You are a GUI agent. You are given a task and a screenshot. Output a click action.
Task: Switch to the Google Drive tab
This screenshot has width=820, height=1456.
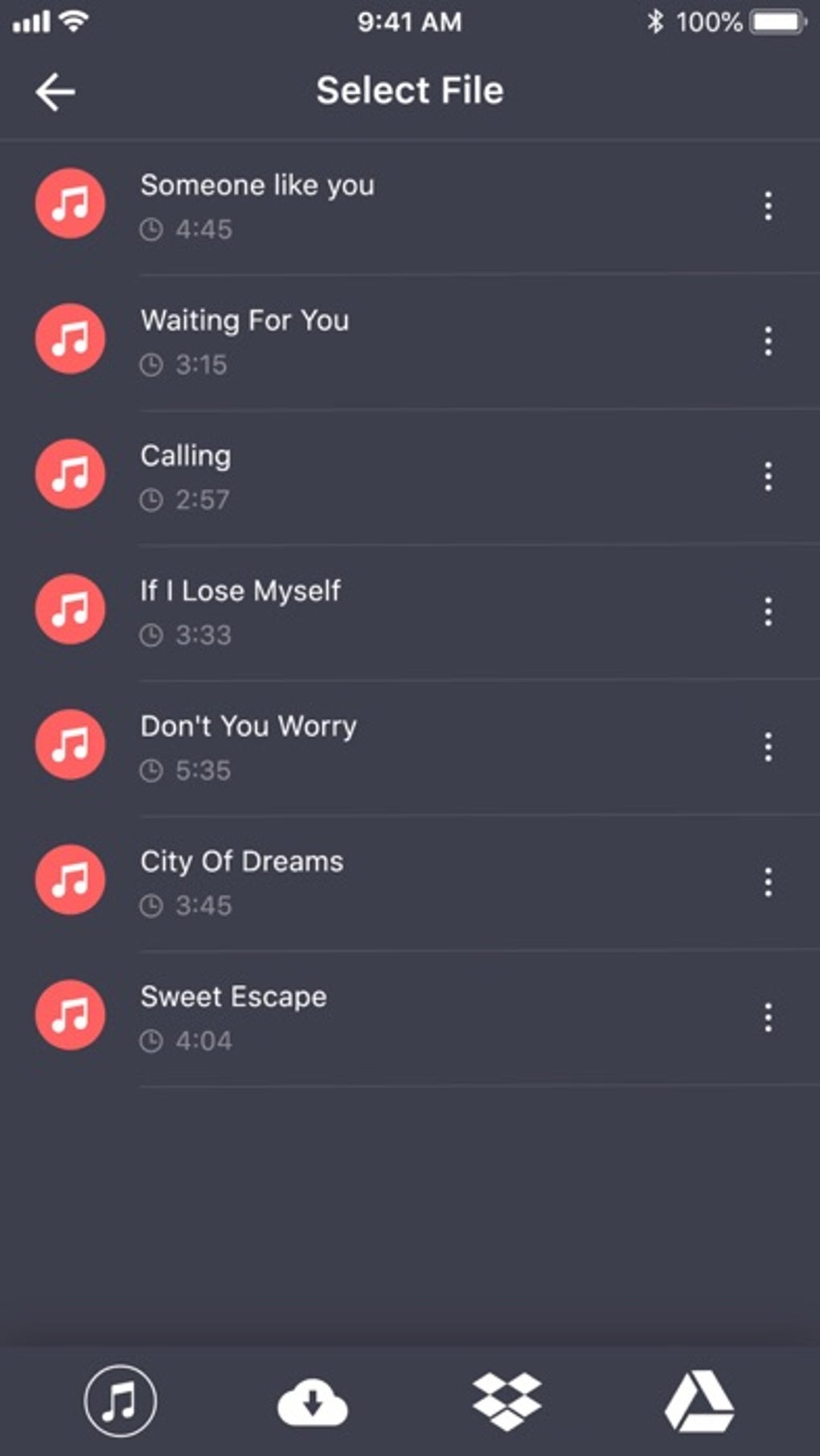pos(699,1402)
